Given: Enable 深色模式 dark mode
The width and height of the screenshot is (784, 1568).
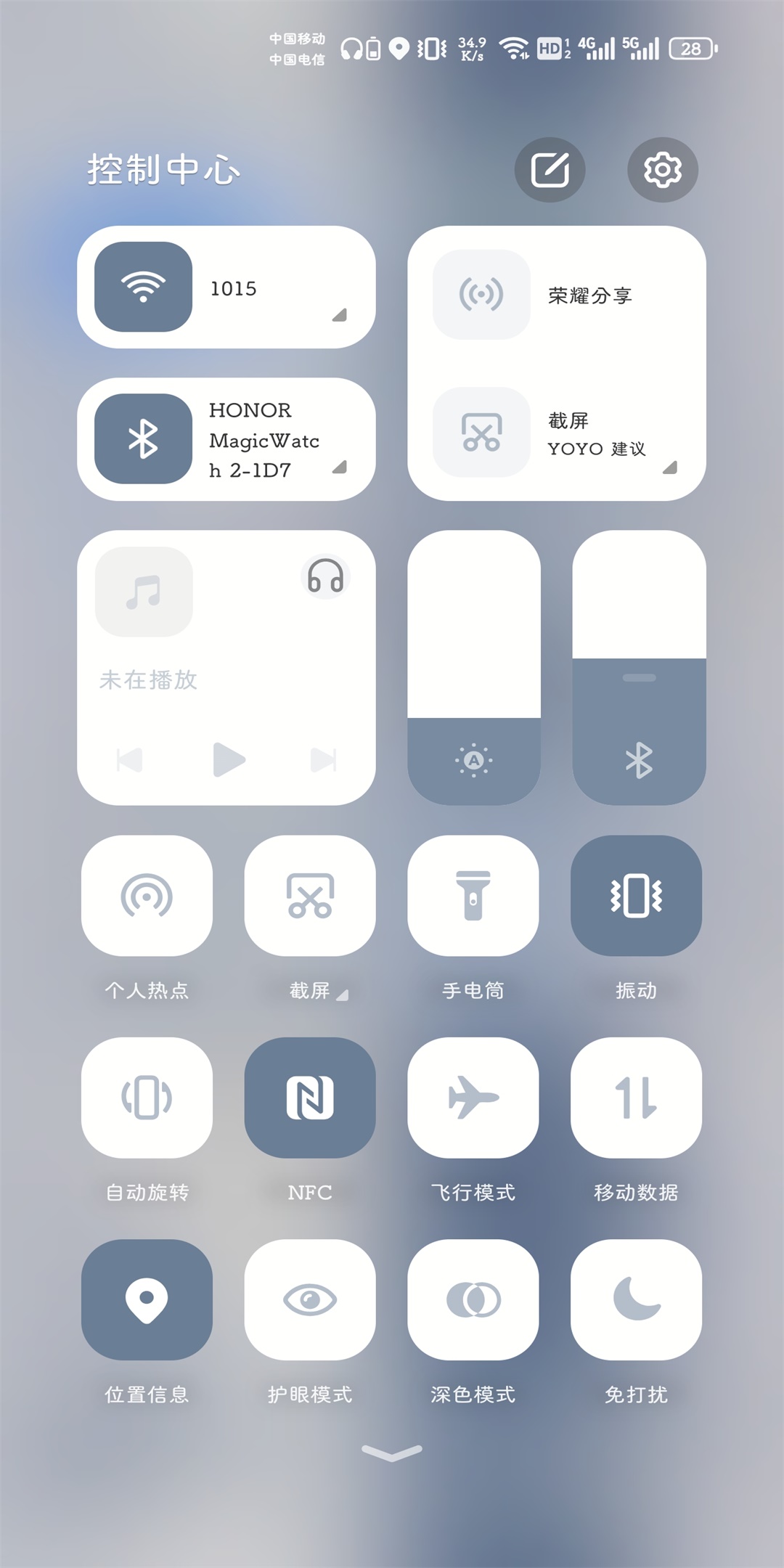Looking at the screenshot, I should [x=473, y=1299].
